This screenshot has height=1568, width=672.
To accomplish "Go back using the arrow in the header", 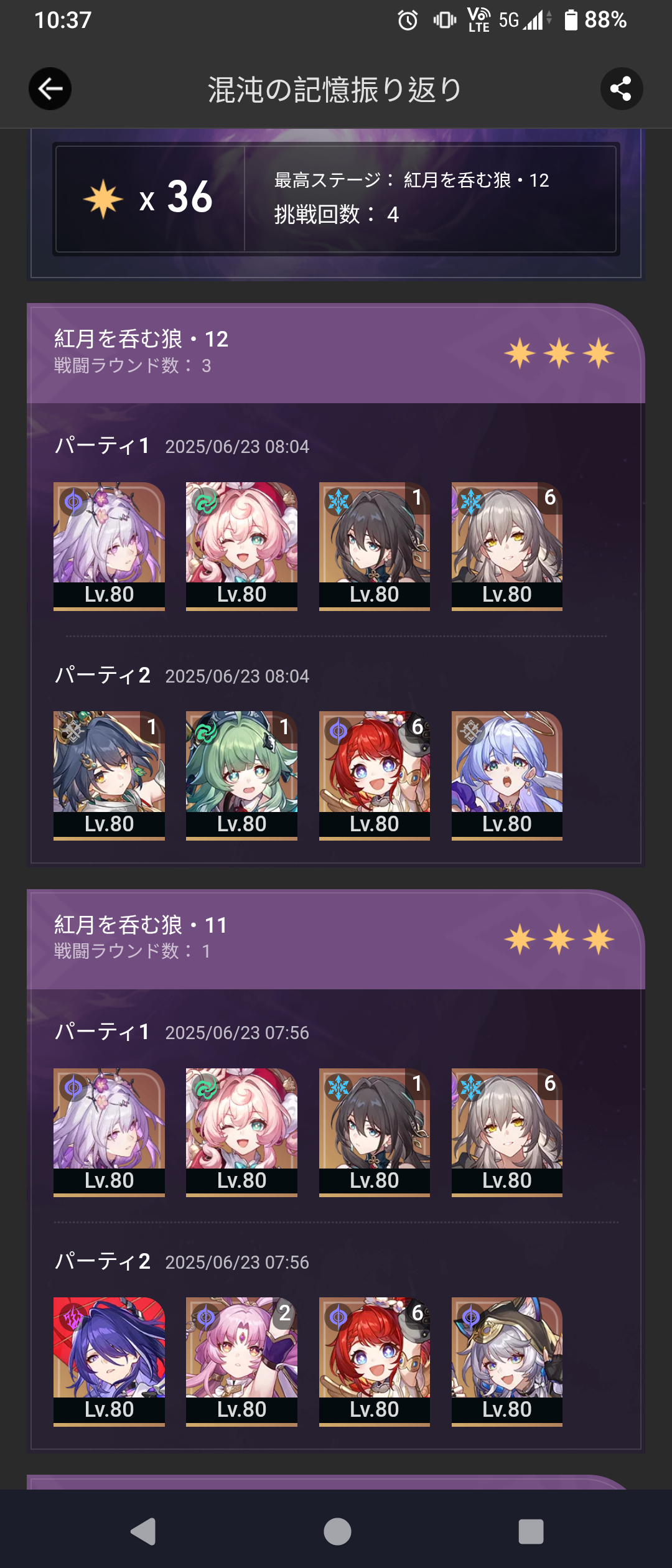I will click(50, 89).
